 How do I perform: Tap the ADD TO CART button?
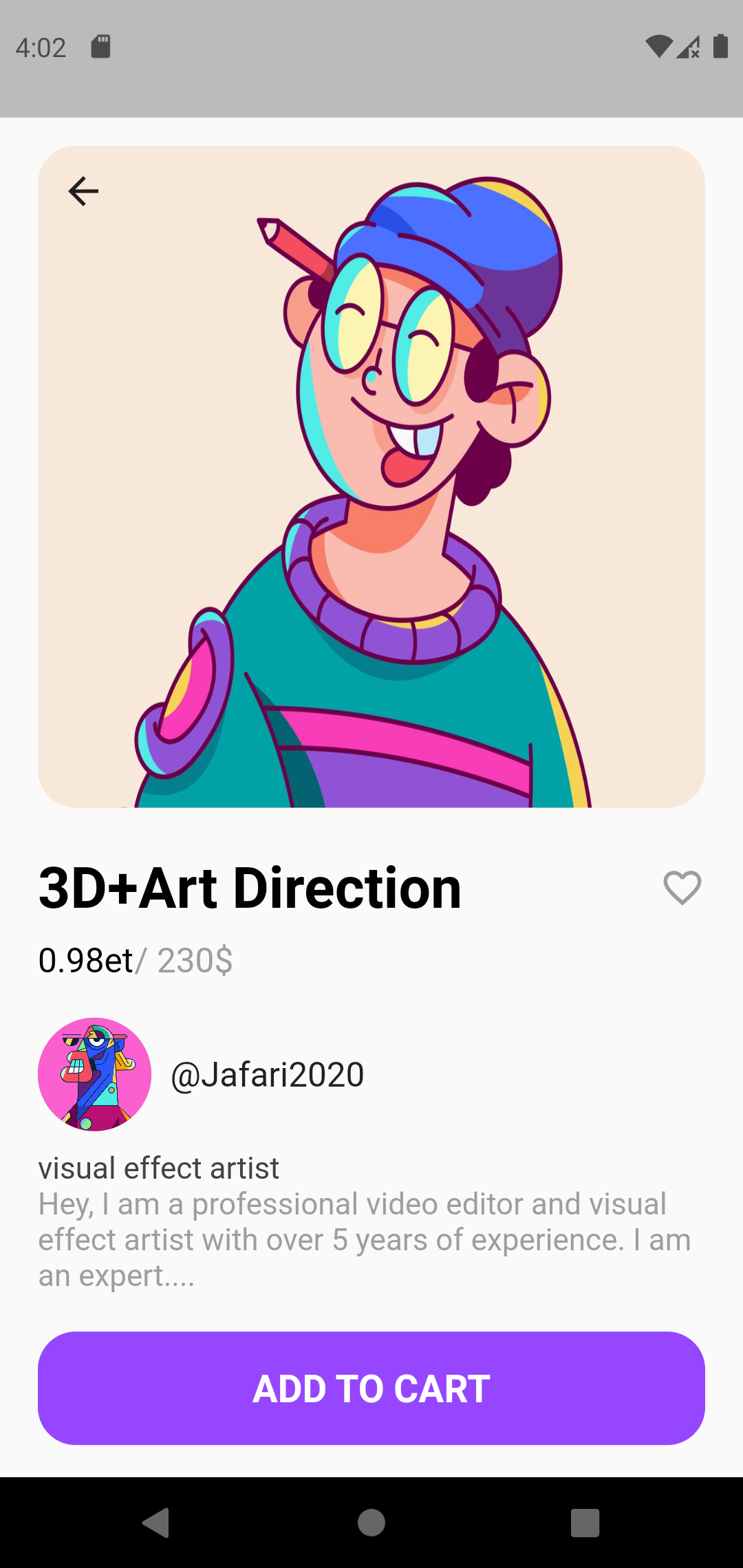371,1389
